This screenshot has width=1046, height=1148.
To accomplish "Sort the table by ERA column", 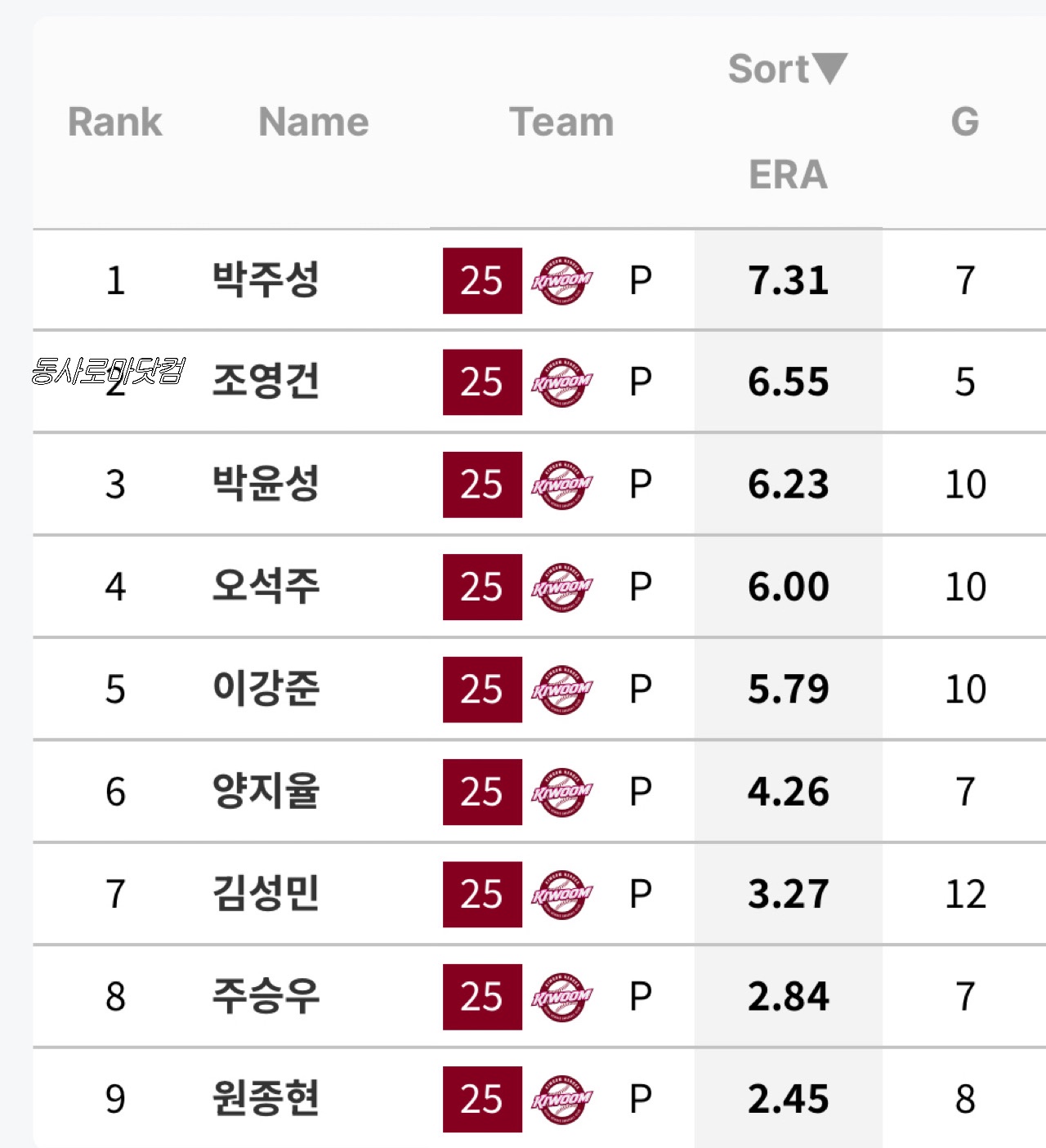I will click(x=788, y=174).
